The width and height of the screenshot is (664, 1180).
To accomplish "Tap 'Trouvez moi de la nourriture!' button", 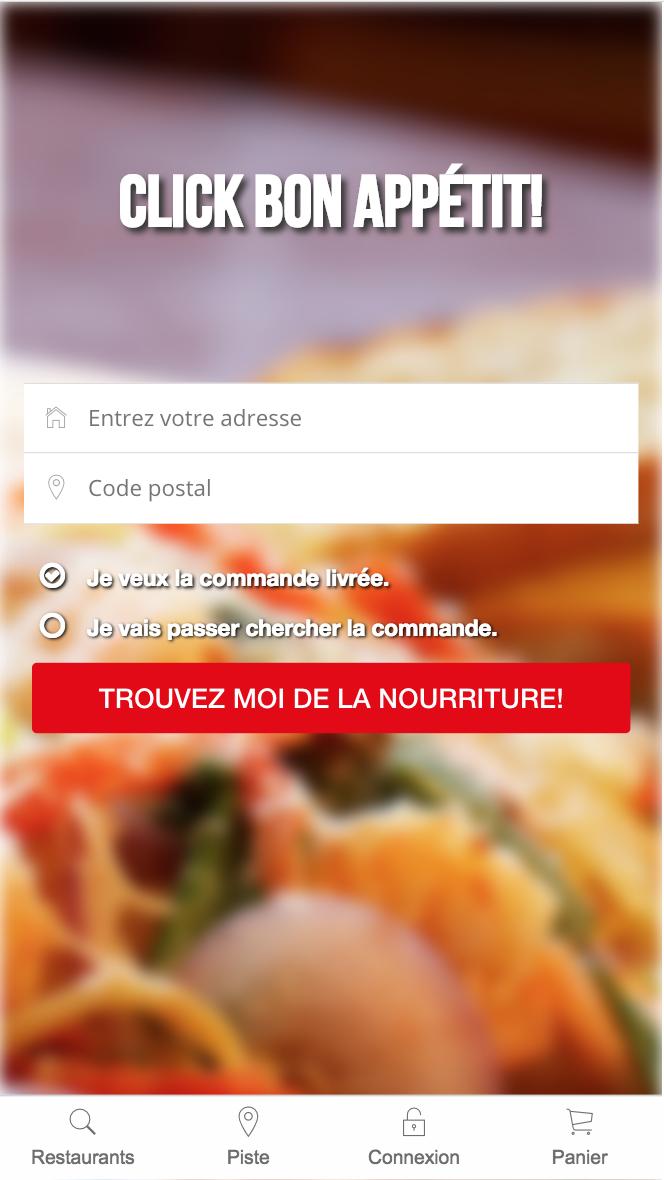I will [331, 698].
